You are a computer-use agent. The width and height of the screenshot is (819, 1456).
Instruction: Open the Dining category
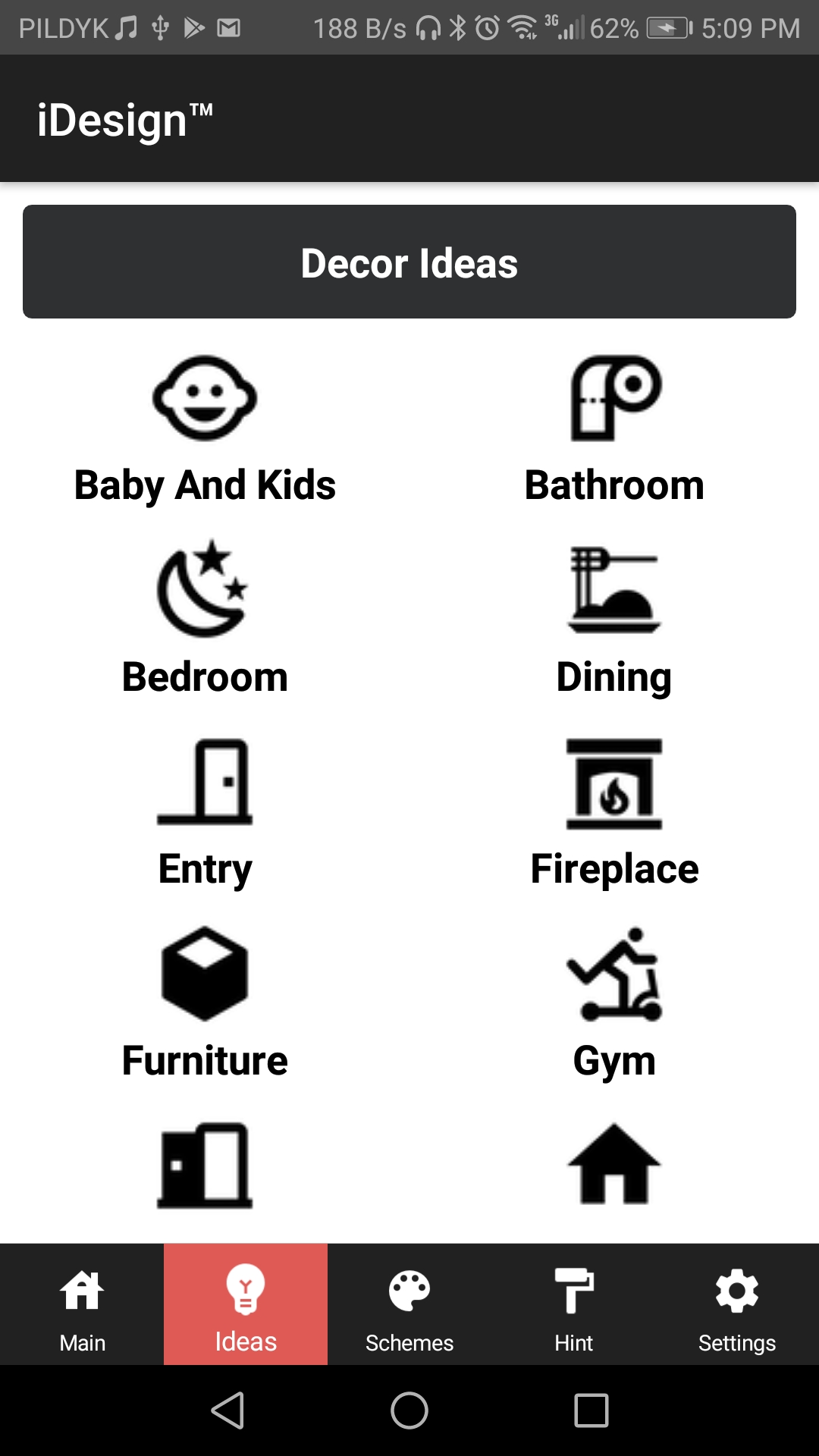point(614,619)
